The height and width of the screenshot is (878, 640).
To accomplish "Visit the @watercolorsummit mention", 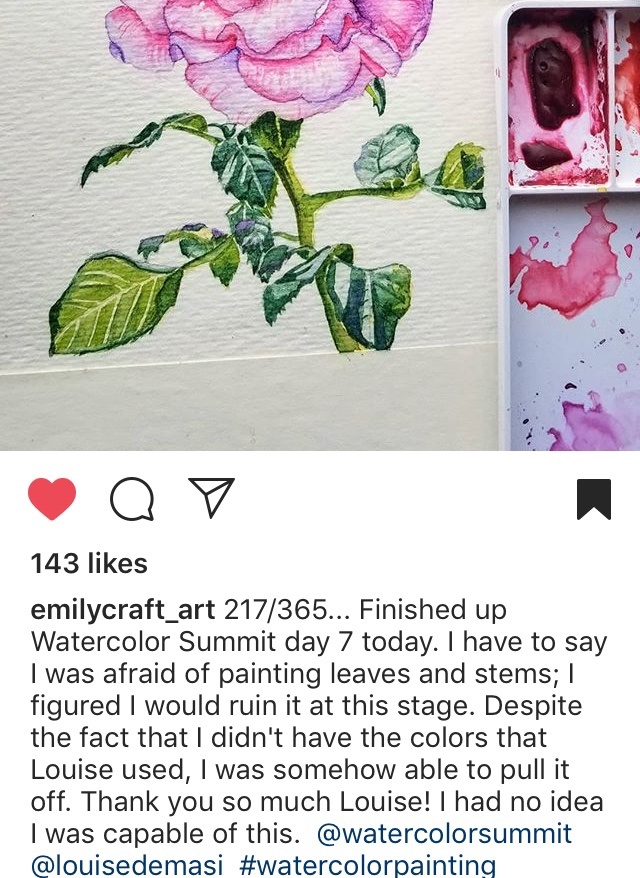I will [x=444, y=833].
